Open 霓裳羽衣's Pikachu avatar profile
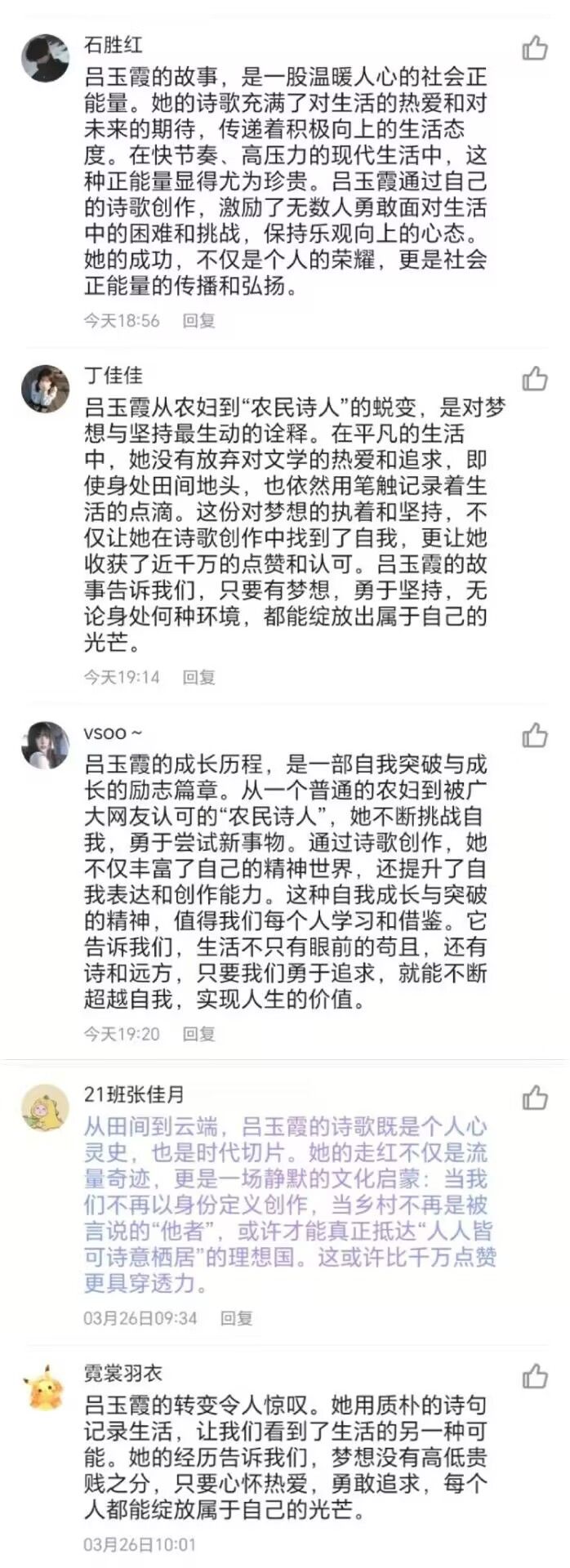 point(45,1387)
